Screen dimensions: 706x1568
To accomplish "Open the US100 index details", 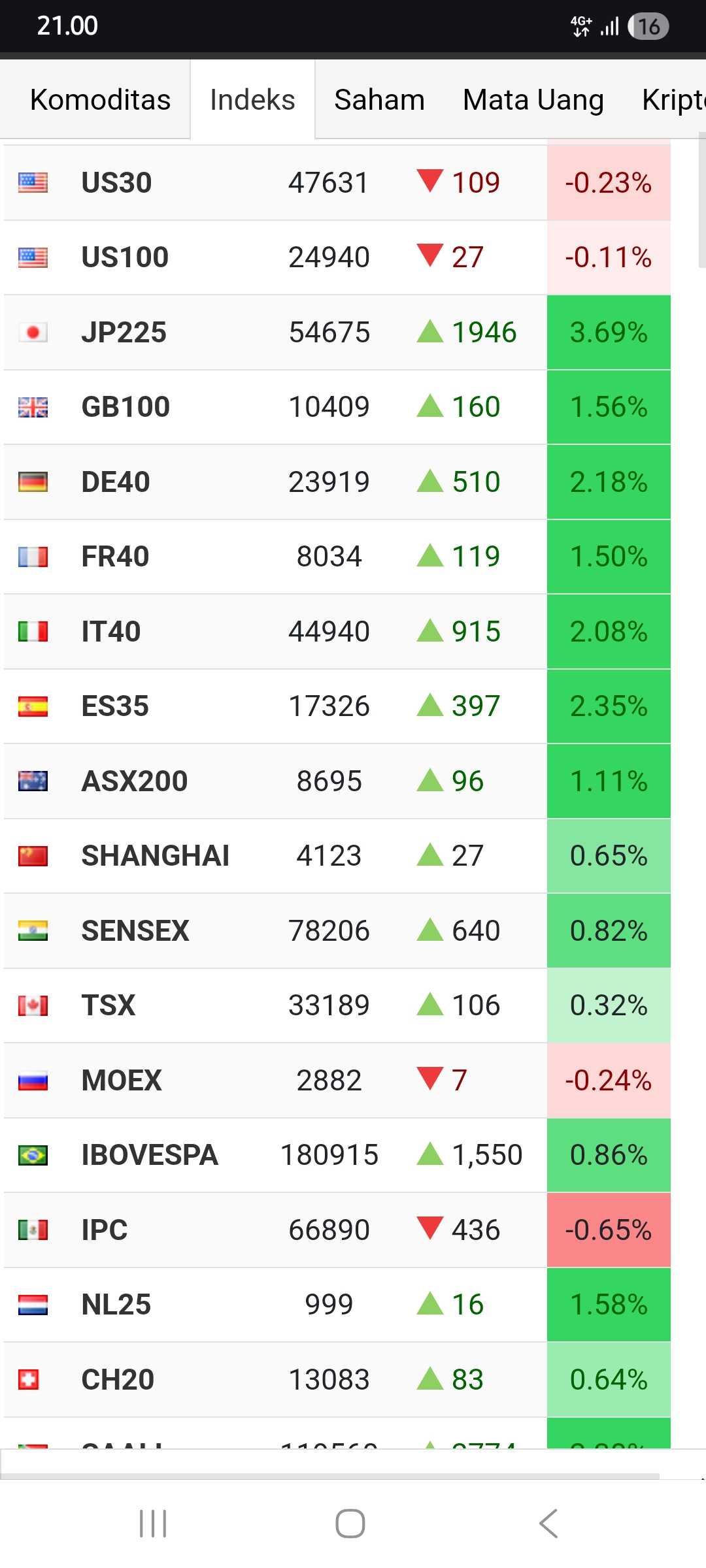I will point(125,257).
